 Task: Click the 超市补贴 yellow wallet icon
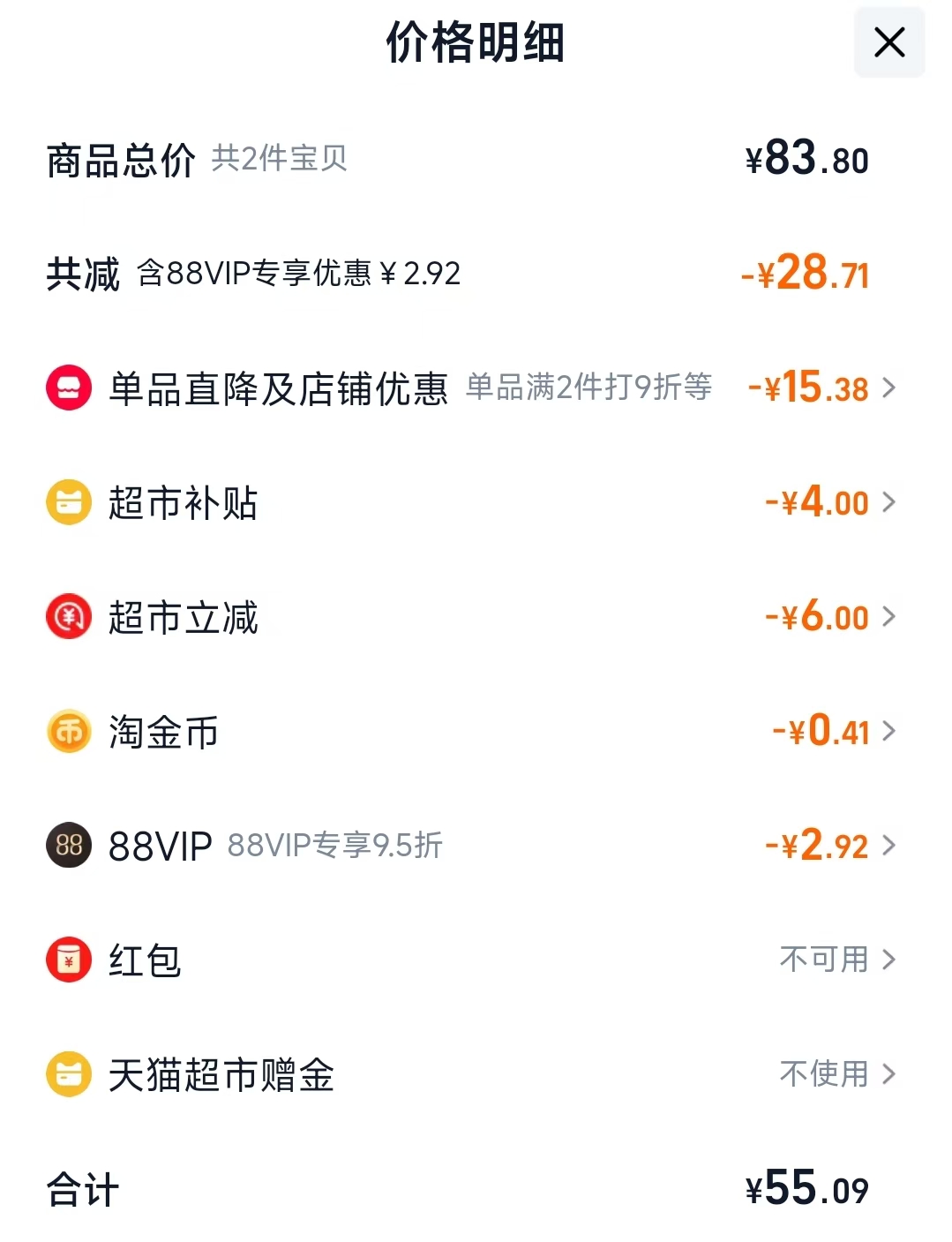67,502
